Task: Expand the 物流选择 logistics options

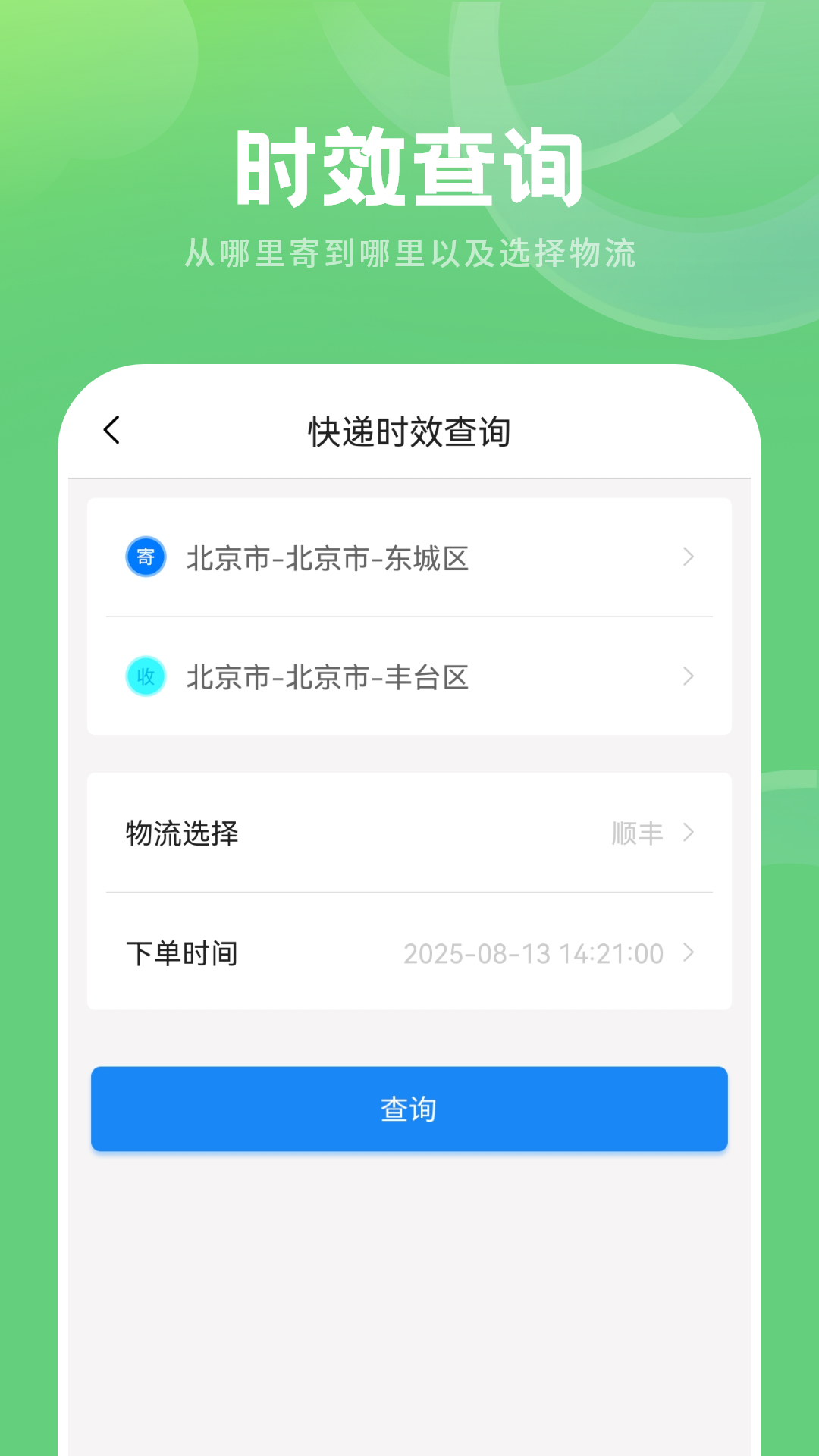Action: point(689,833)
